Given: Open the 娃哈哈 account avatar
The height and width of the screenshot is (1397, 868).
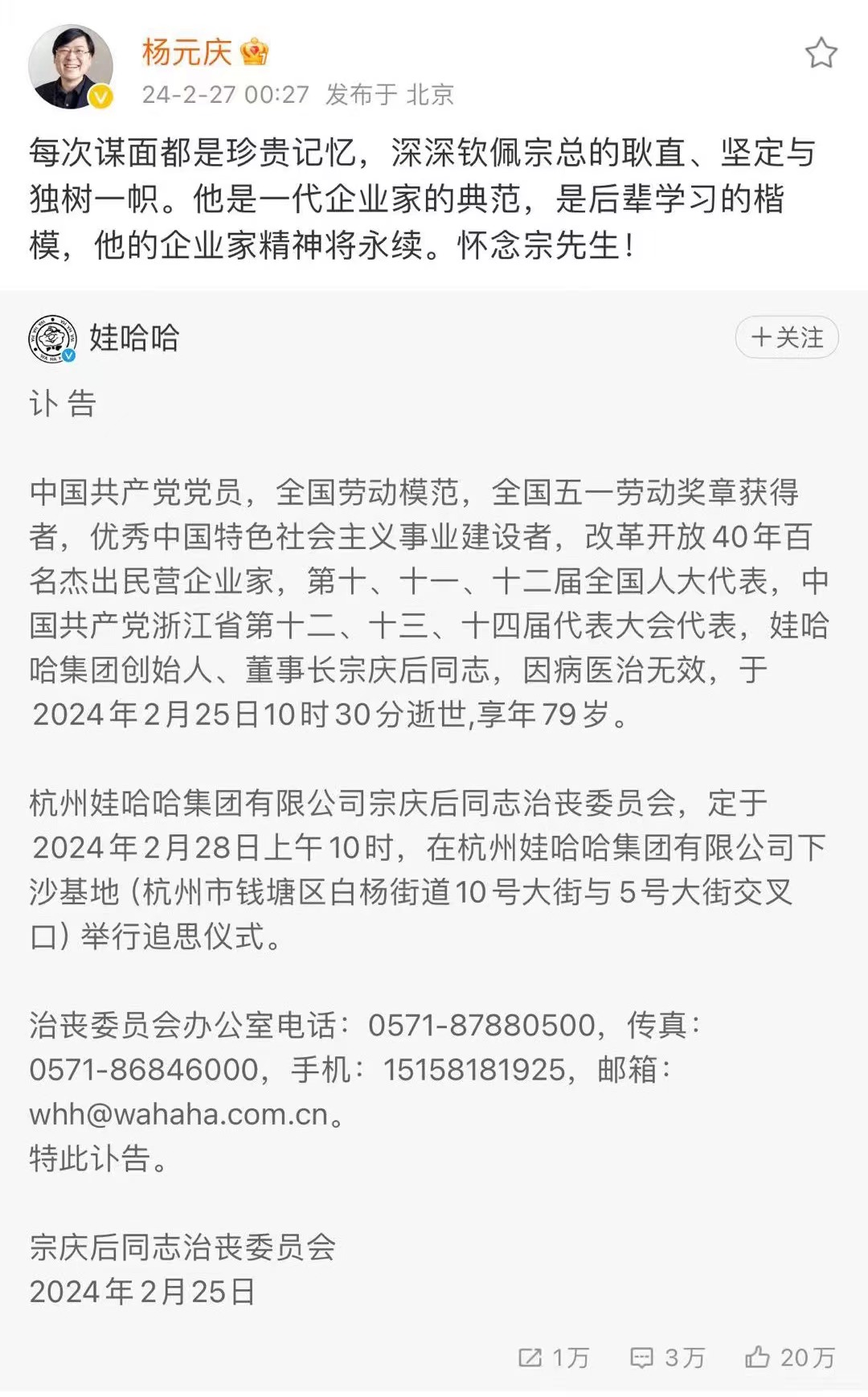Looking at the screenshot, I should 52,339.
